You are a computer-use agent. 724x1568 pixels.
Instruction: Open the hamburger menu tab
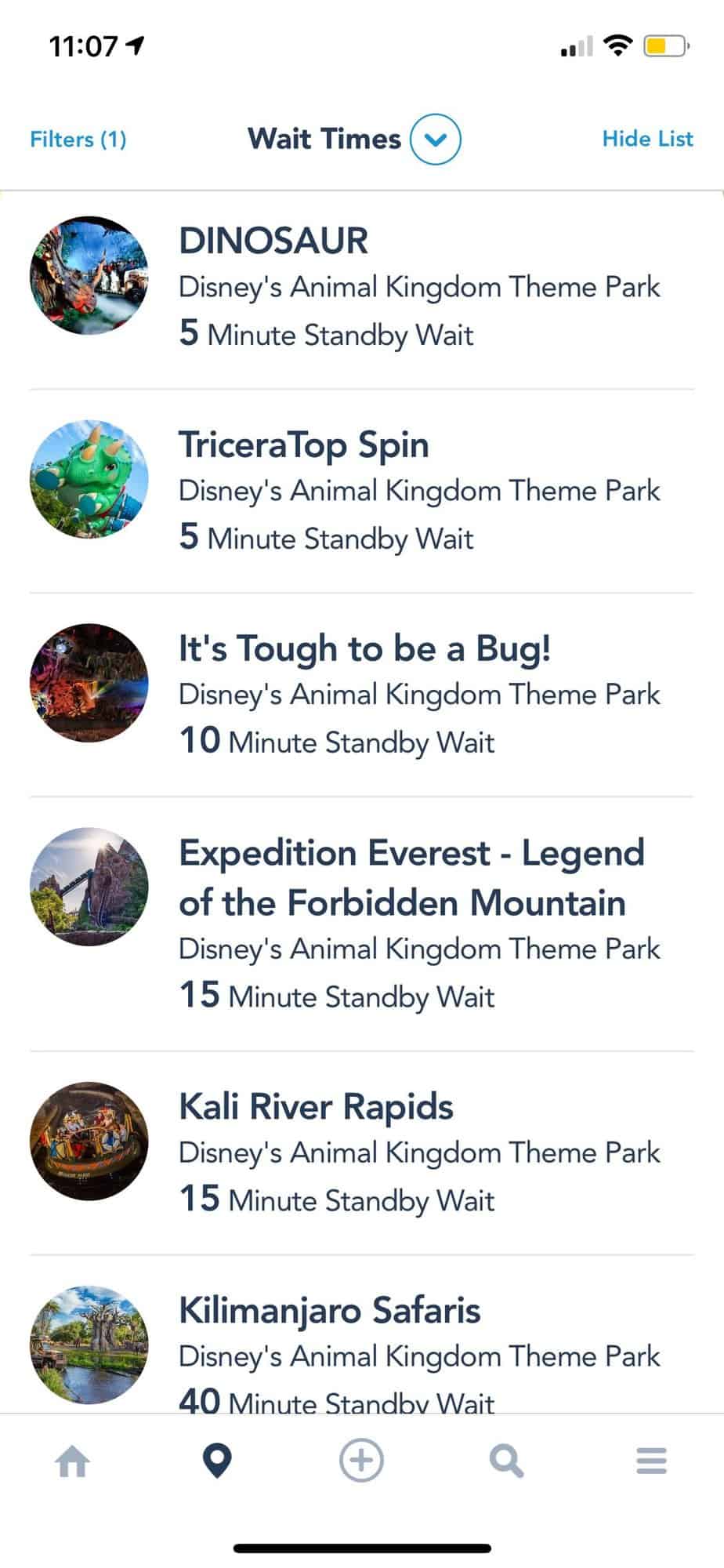[651, 1461]
